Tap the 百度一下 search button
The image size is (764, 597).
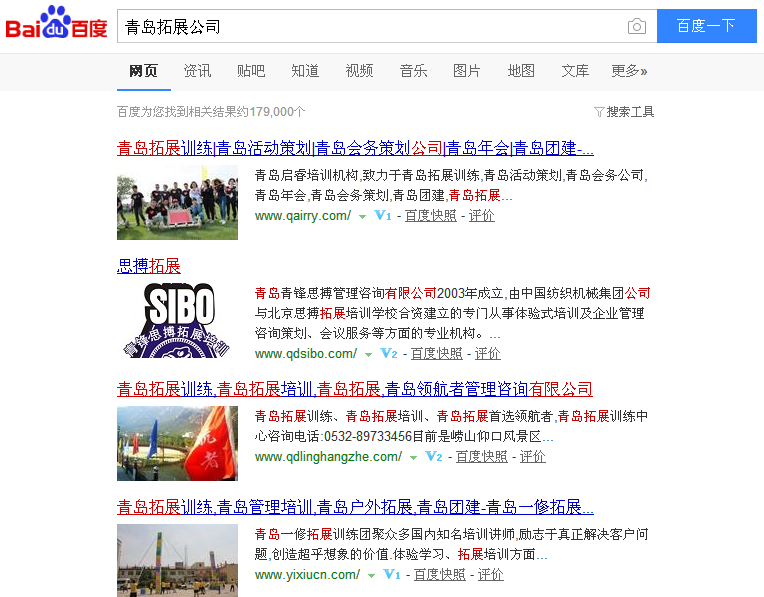click(x=706, y=27)
